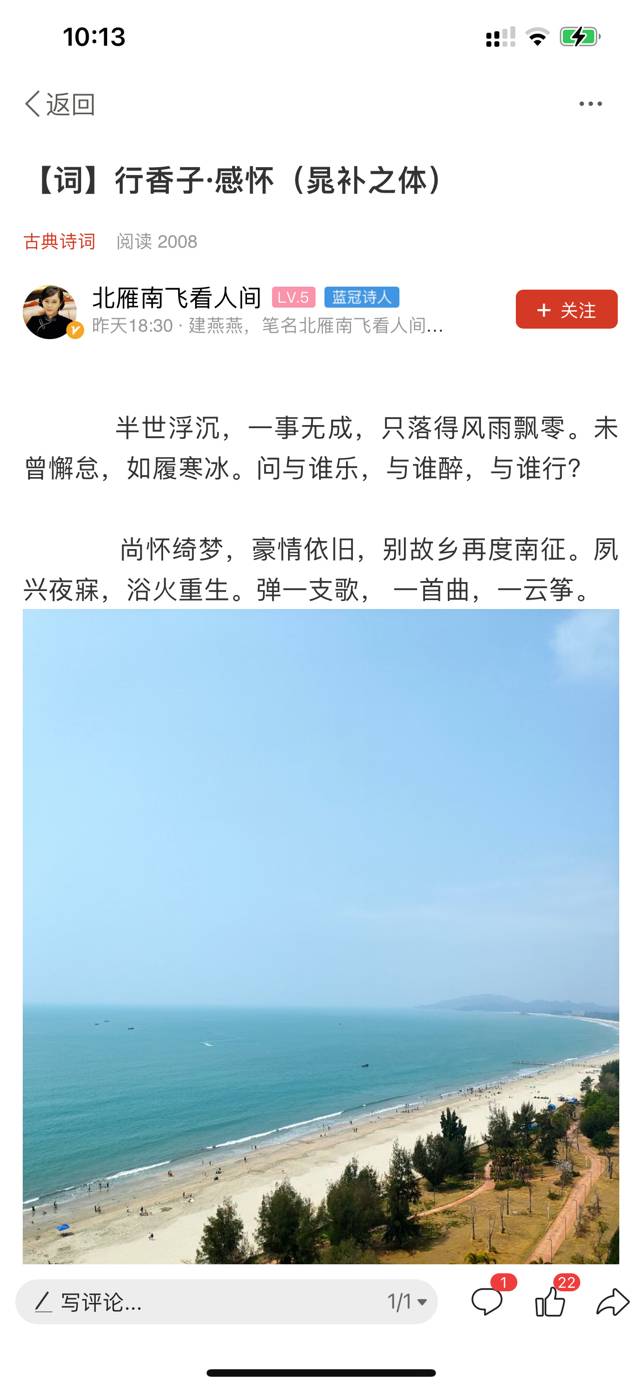The image size is (642, 1389).
Task: Open the three-dot overflow menu
Action: (590, 104)
